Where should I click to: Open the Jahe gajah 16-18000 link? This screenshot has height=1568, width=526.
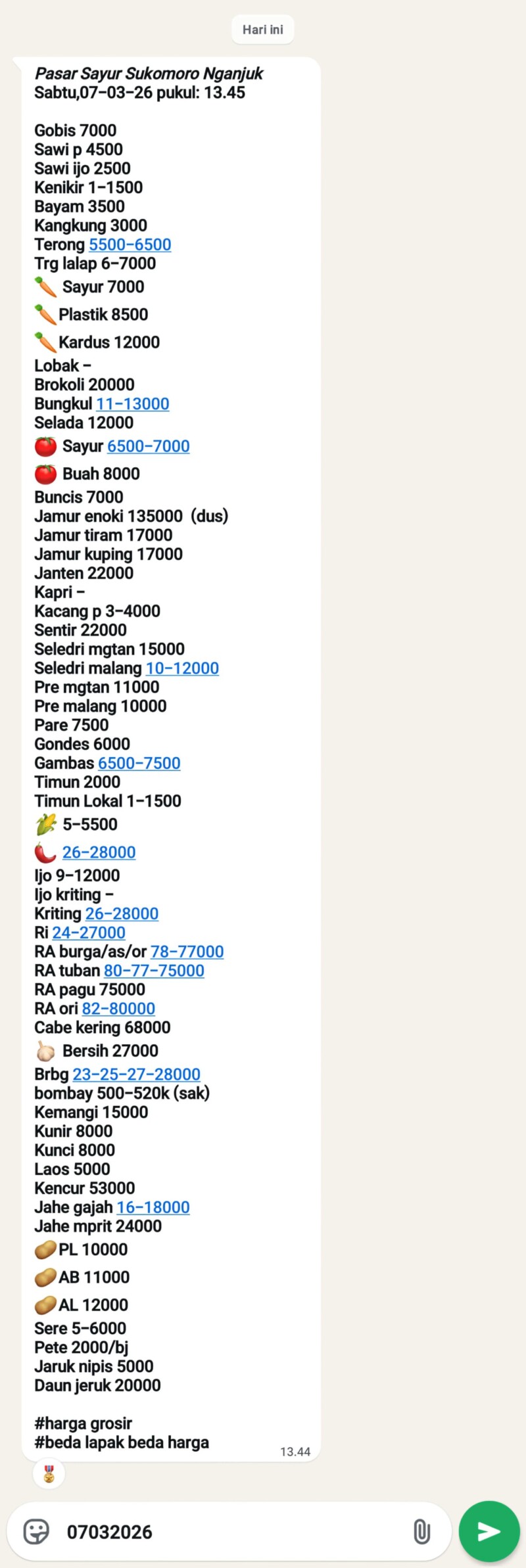[153, 1207]
